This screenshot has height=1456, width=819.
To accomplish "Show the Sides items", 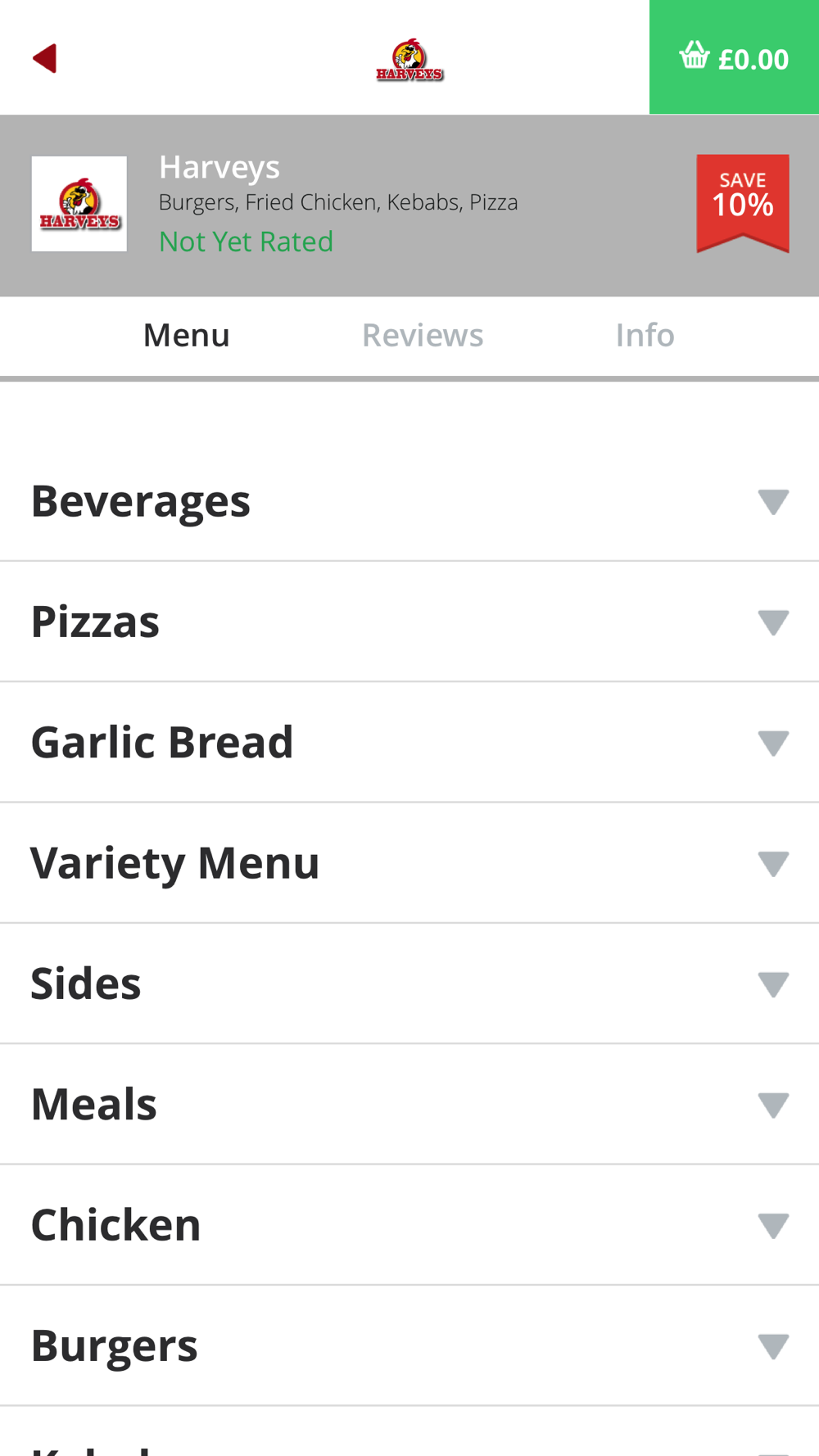I will pyautogui.click(x=409, y=983).
